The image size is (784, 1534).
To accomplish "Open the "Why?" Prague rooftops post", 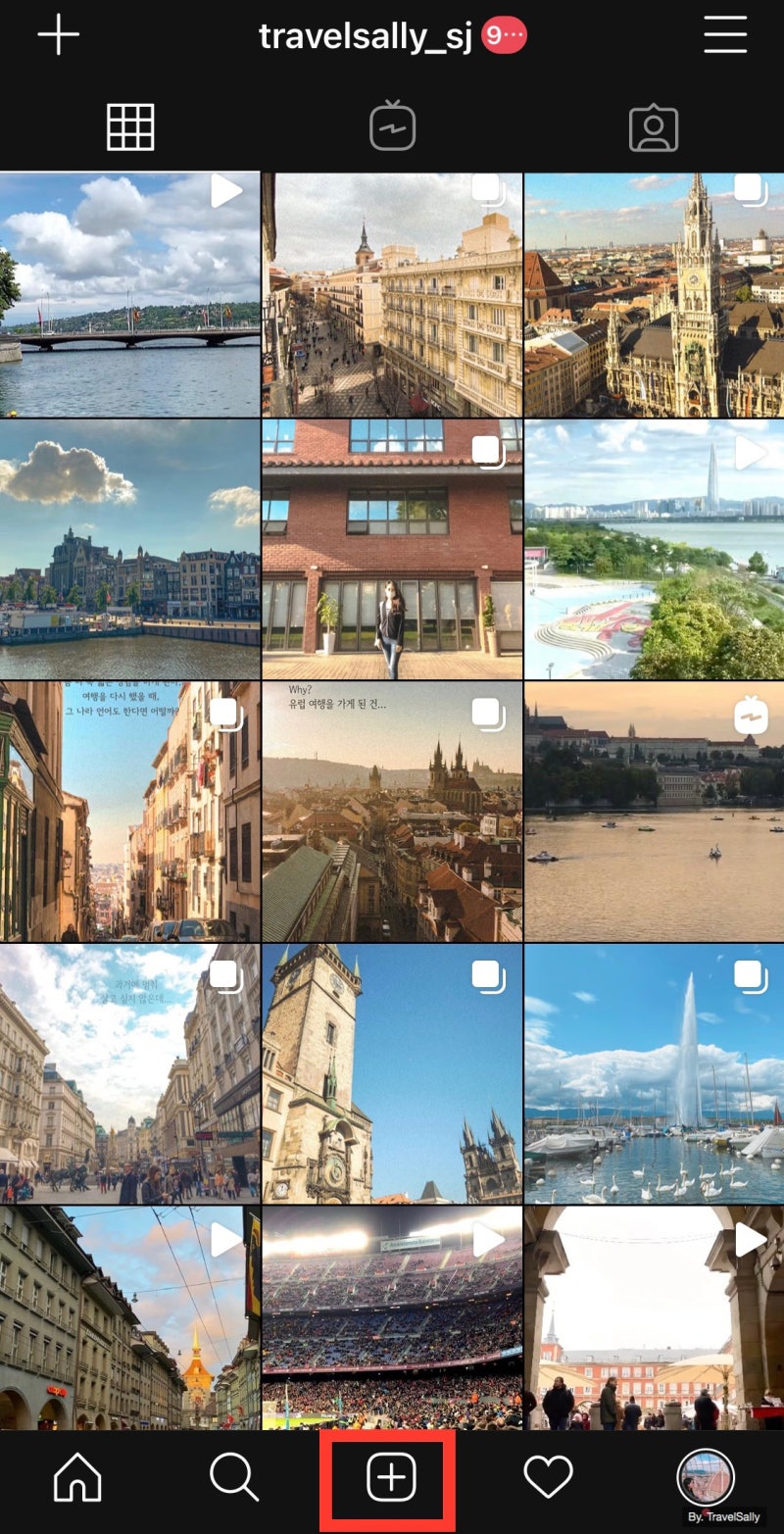I will [392, 812].
